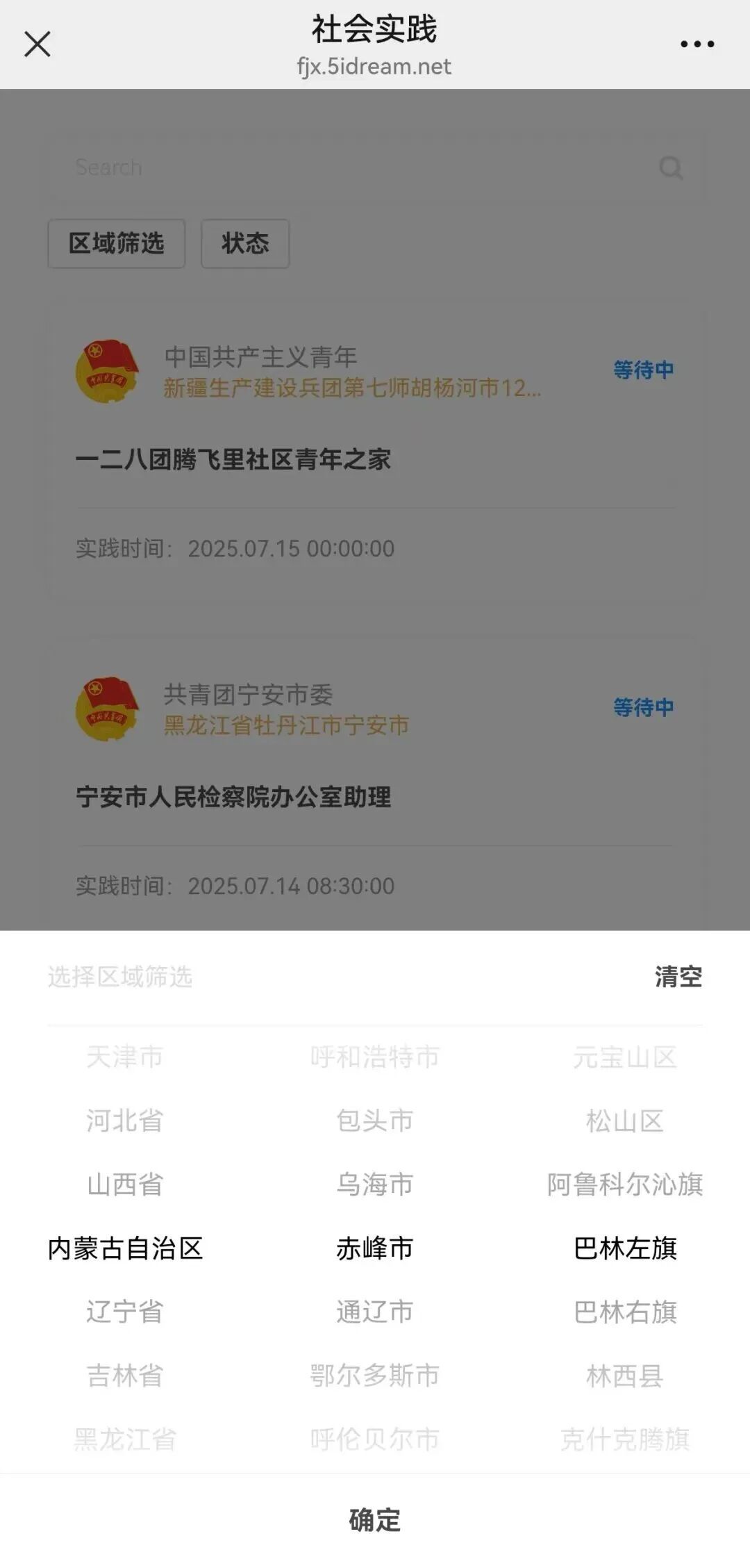The image size is (750, 1568).
Task: Select 山西省 in province column
Action: (125, 1184)
